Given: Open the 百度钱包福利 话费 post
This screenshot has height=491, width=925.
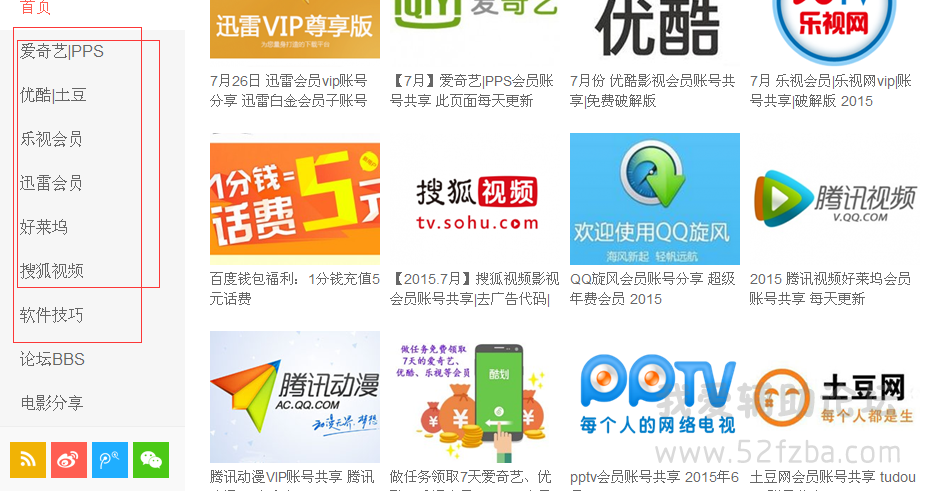Looking at the screenshot, I should [x=295, y=200].
